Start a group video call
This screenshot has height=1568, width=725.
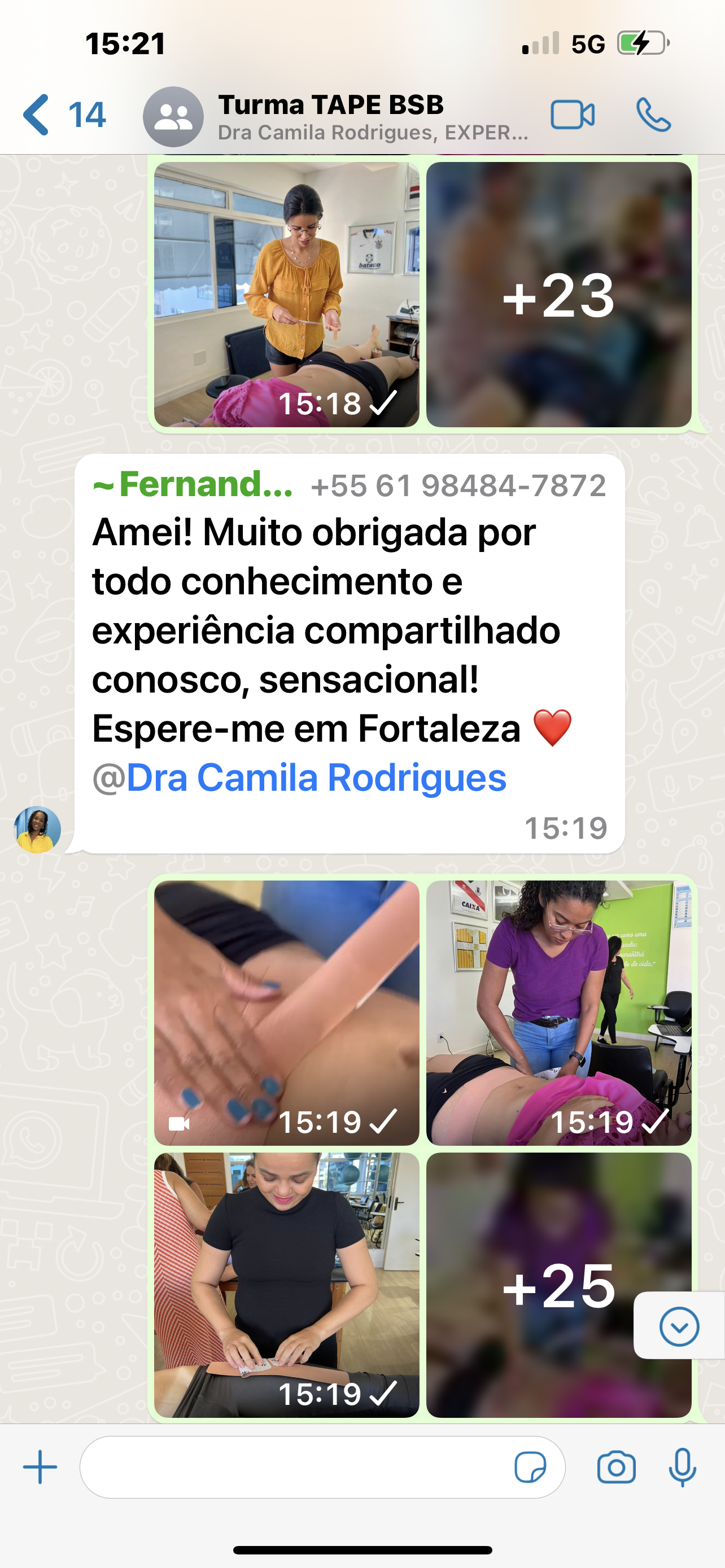coord(572,115)
